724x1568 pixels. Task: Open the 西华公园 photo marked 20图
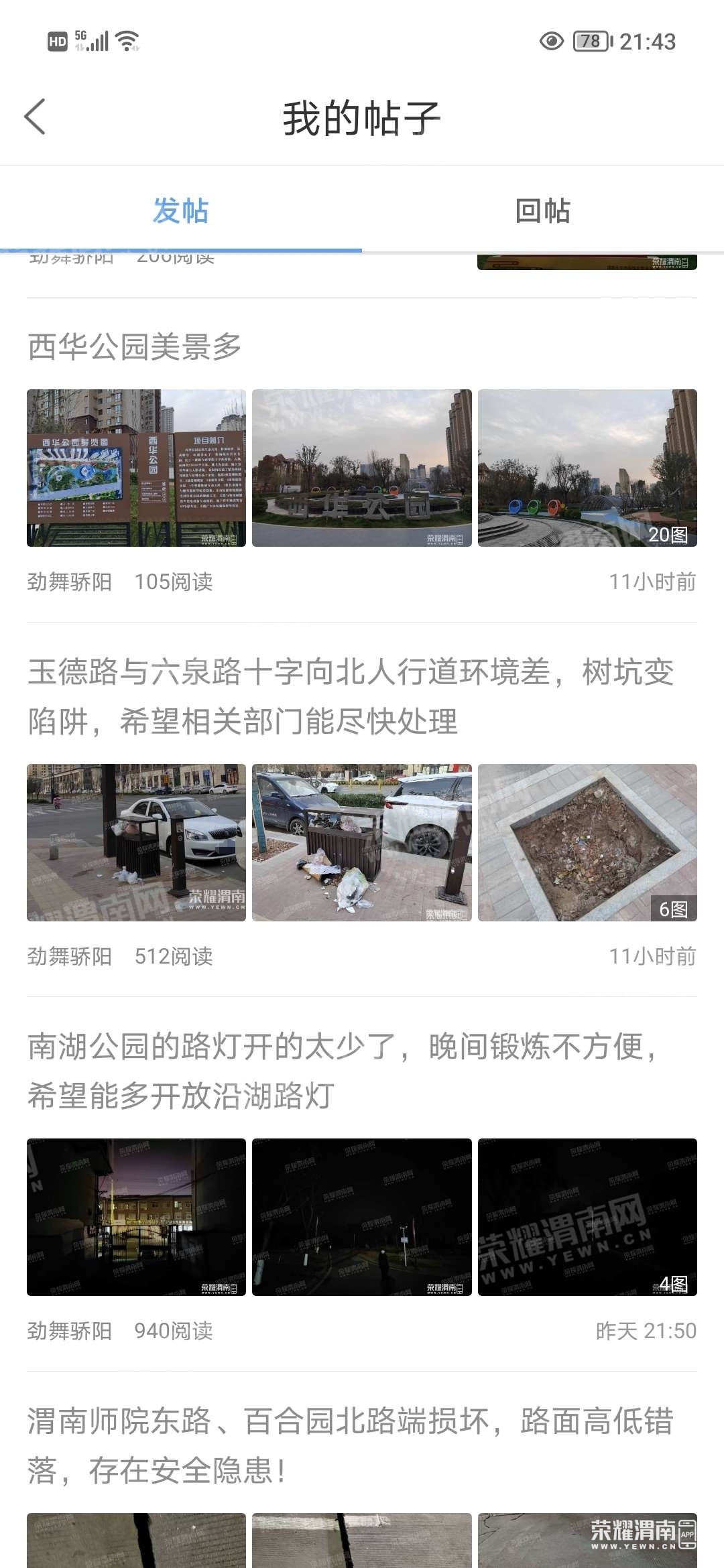[x=587, y=468]
